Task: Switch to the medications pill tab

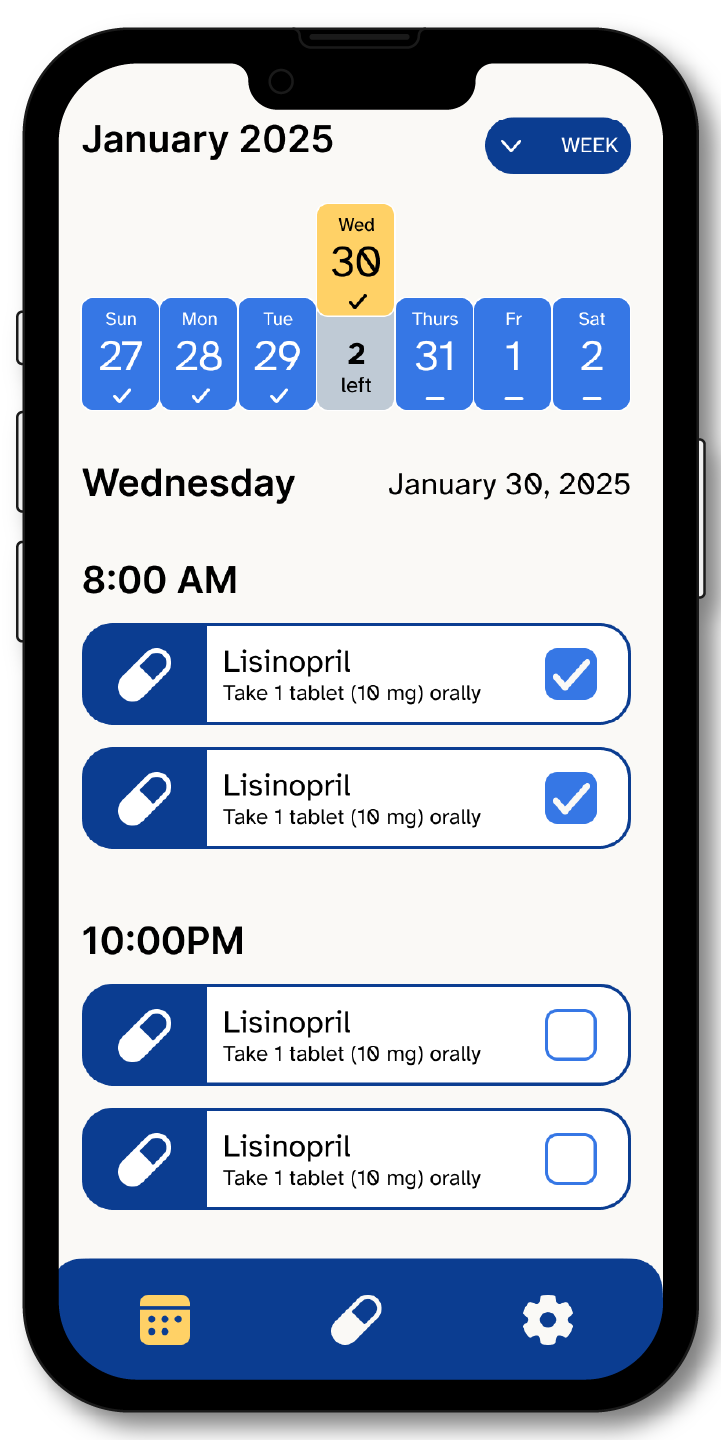Action: (357, 1320)
